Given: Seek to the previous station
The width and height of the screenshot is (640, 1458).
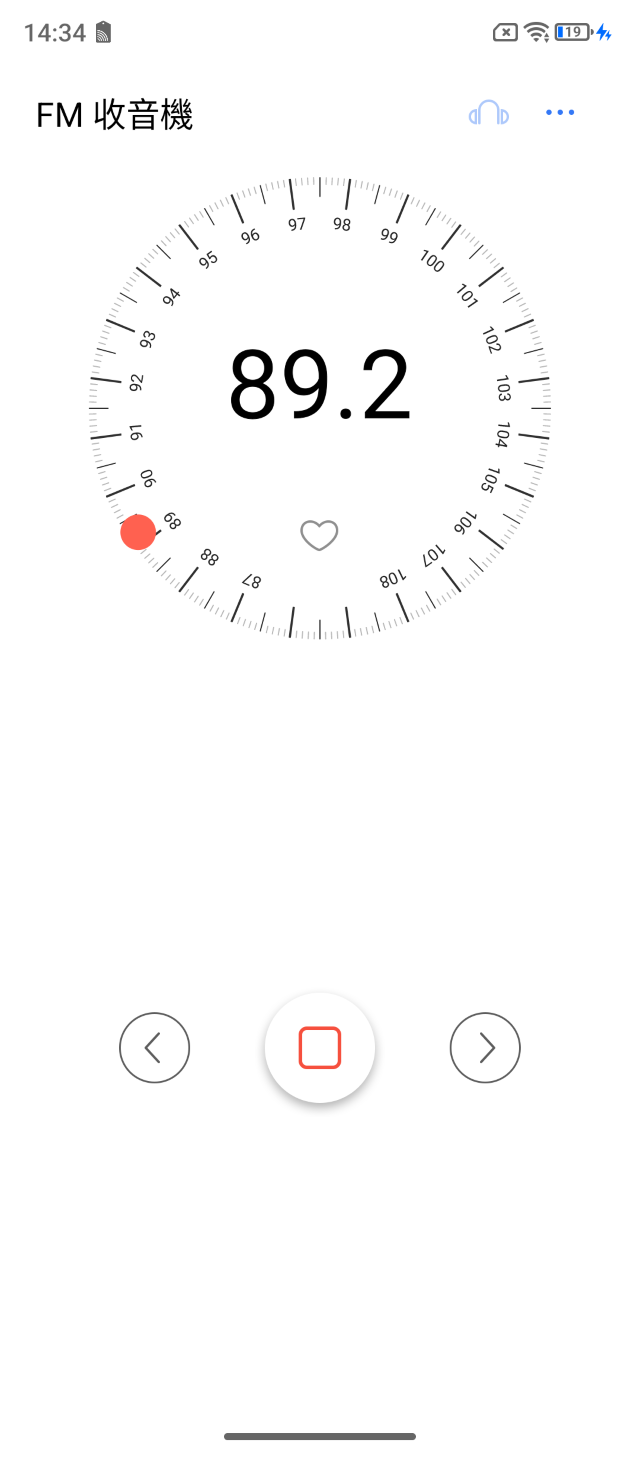Looking at the screenshot, I should click(x=154, y=1048).
